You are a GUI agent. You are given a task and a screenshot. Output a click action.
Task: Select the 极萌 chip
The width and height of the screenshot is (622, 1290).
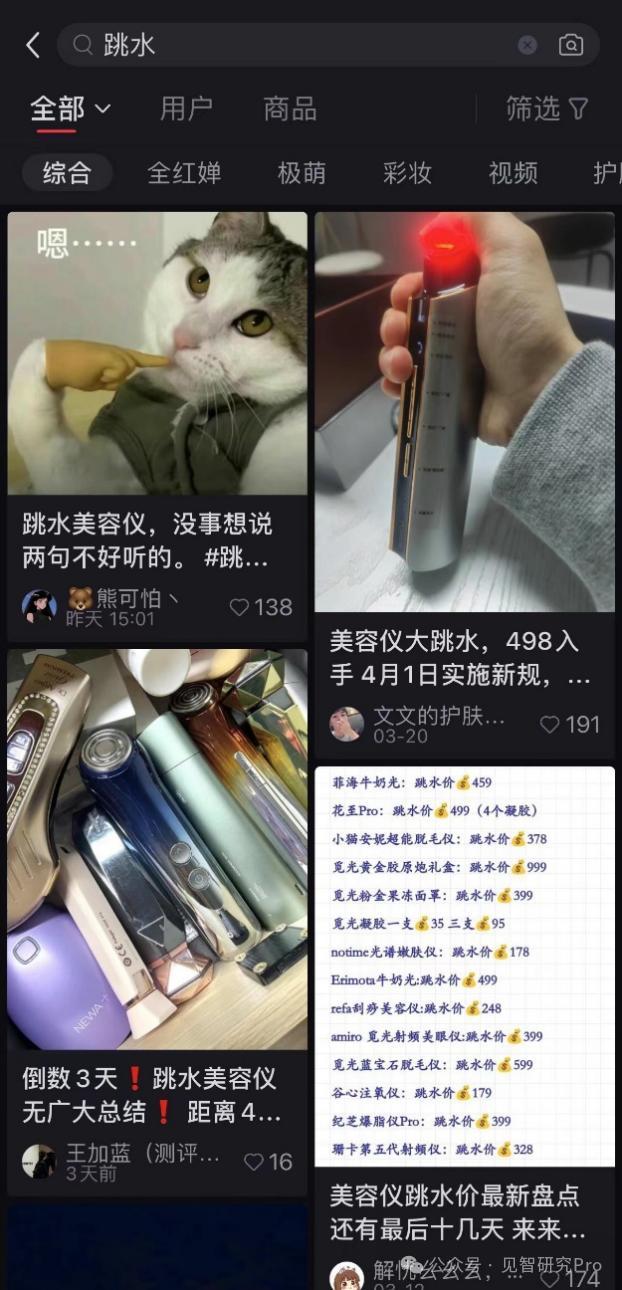pos(301,173)
